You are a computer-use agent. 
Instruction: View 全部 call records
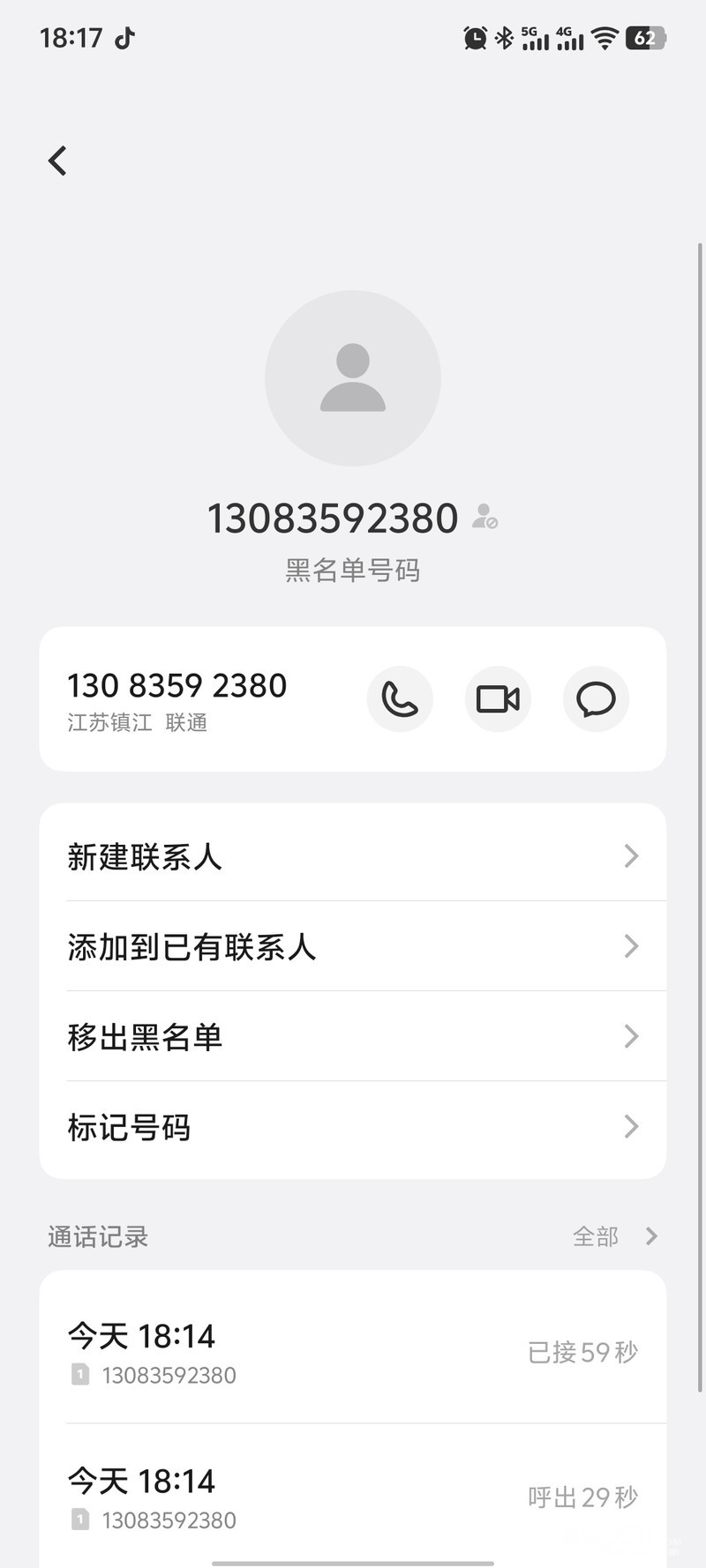tap(614, 1236)
